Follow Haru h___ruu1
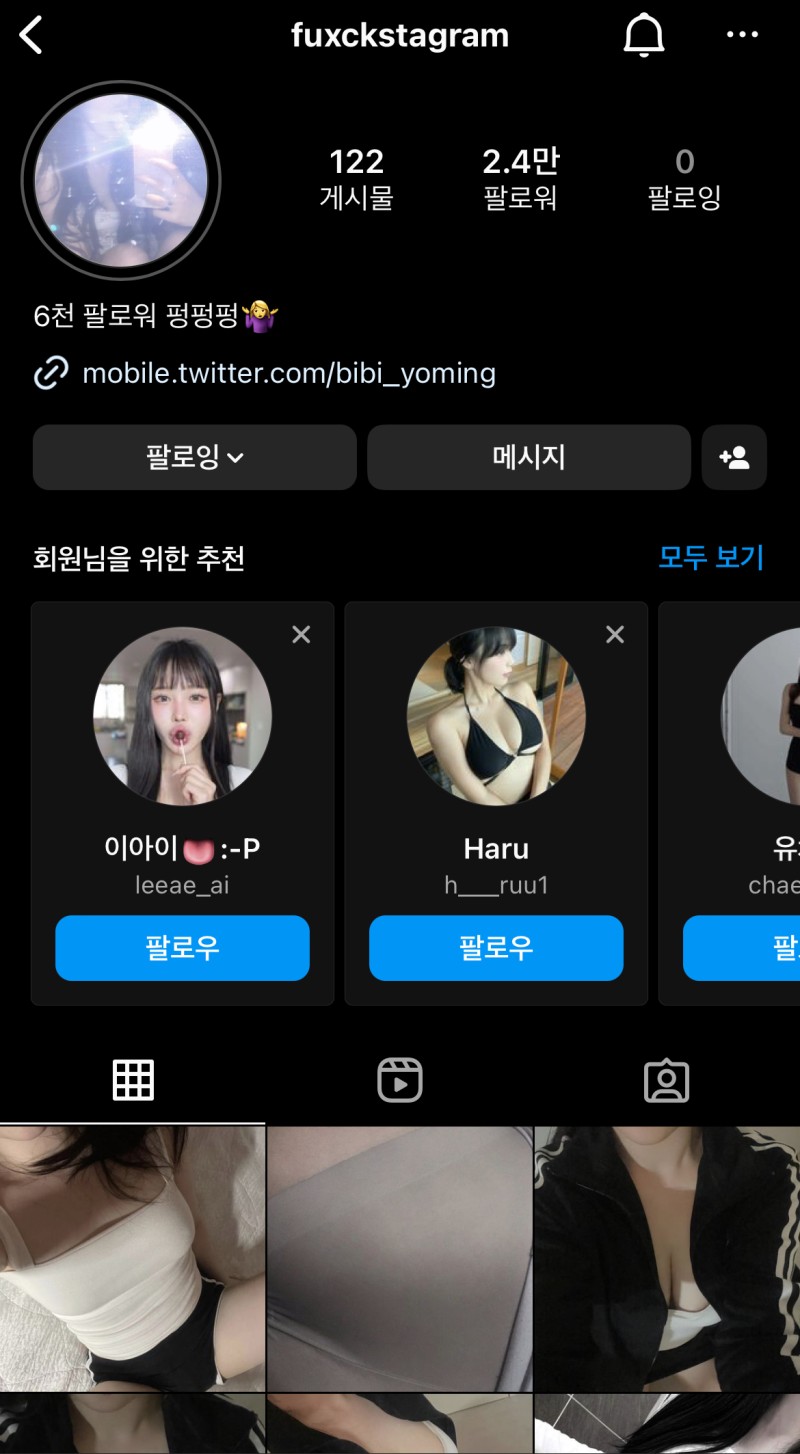This screenshot has width=800, height=1454. (x=496, y=948)
